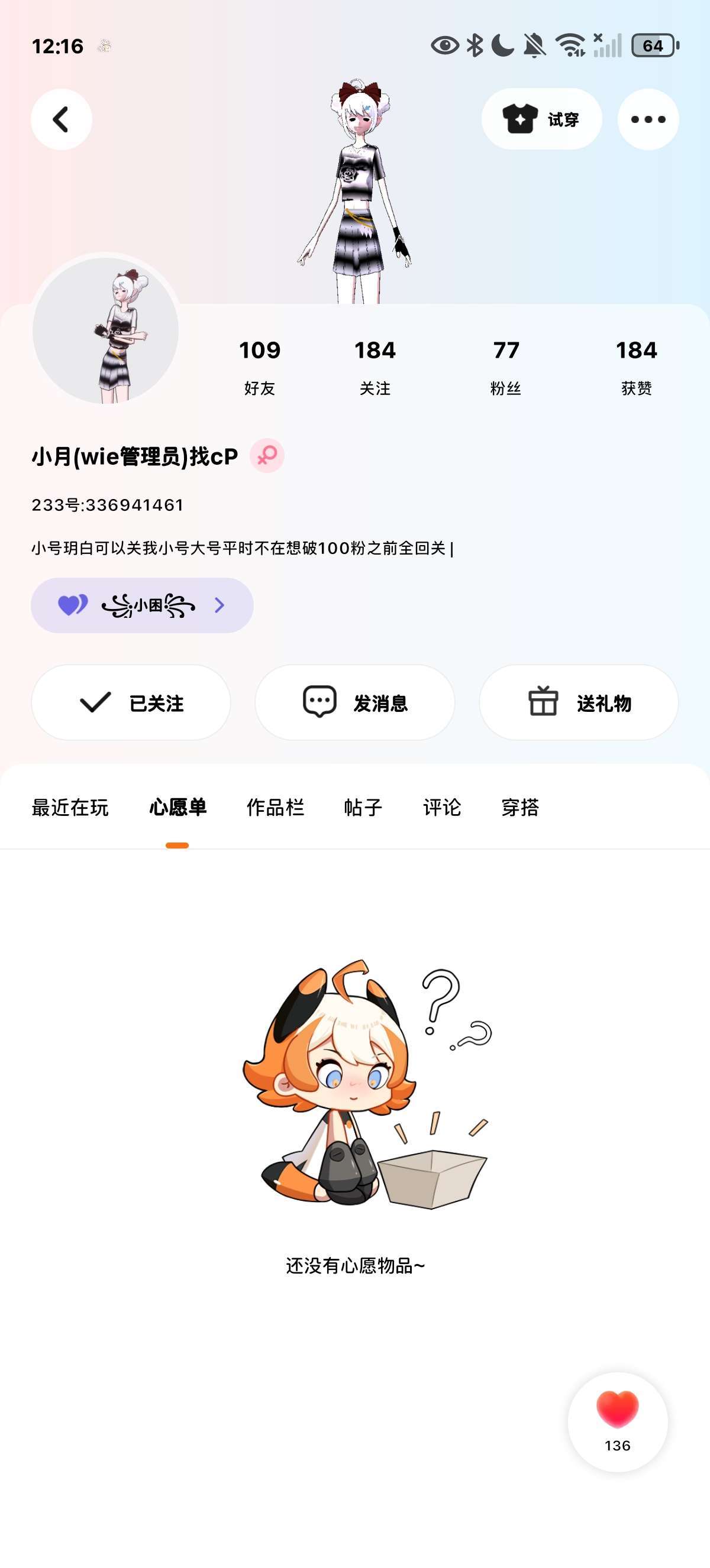Screen dimensions: 710x1568
Task: Switch to the 作品栏 tab
Action: pos(275,807)
